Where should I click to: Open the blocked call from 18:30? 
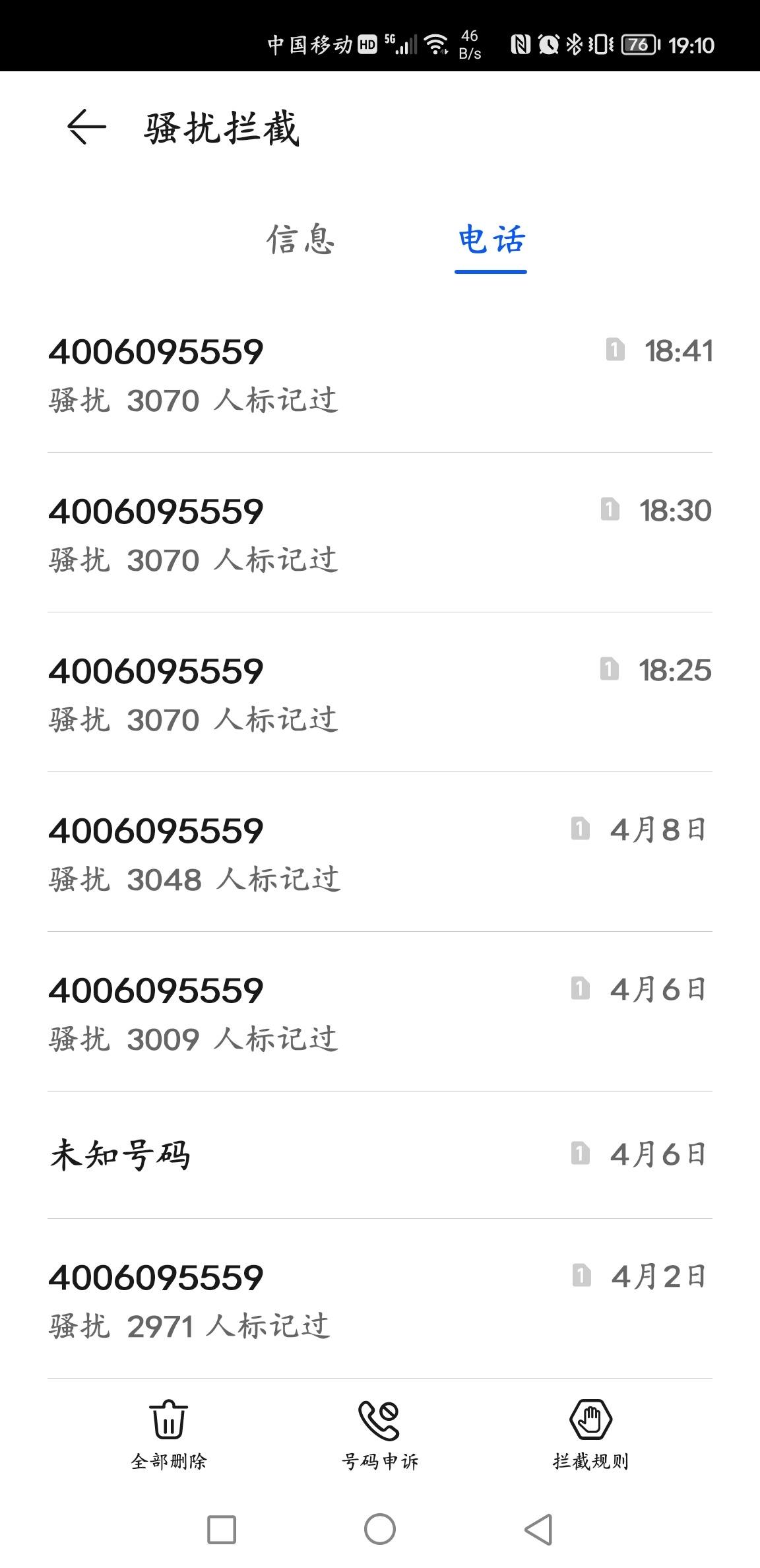[x=380, y=533]
